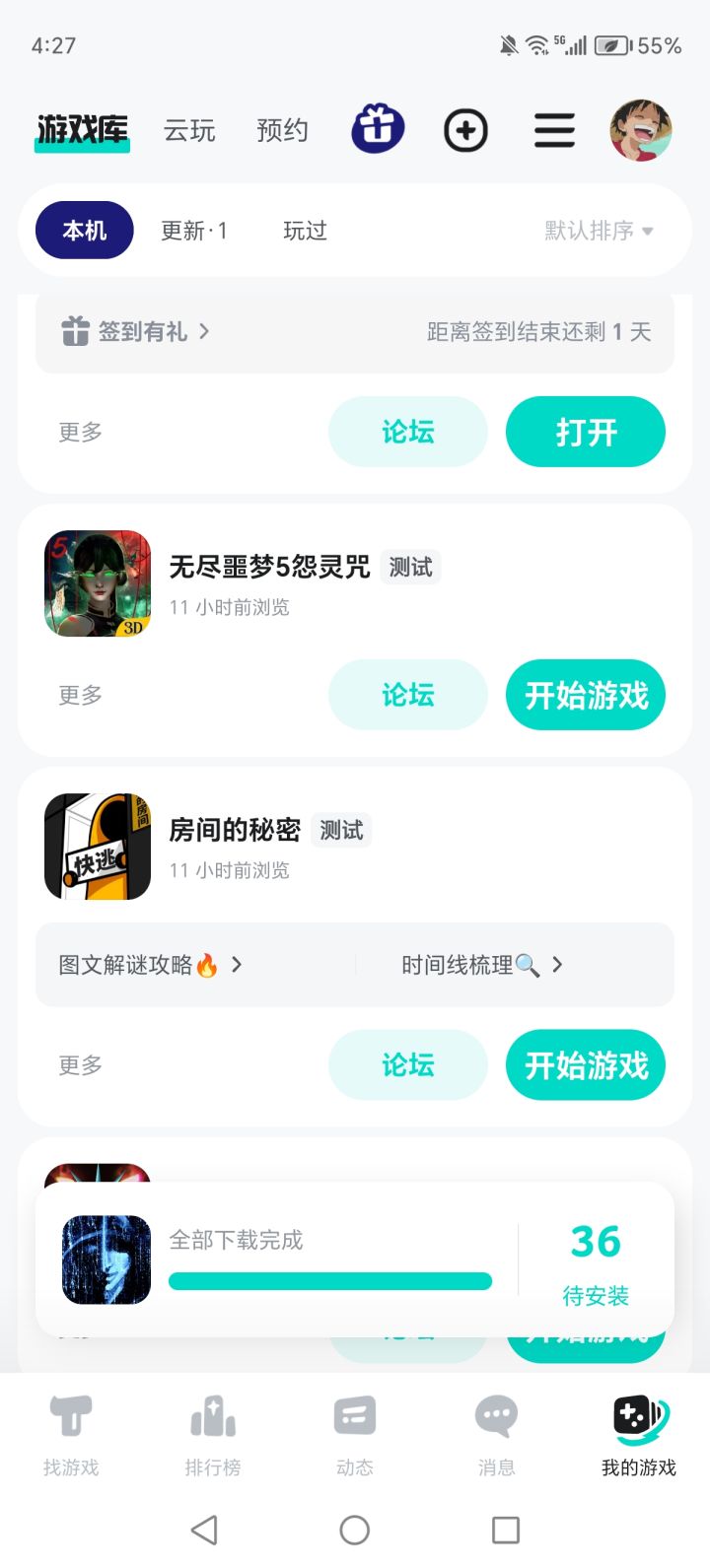The height and width of the screenshot is (1568, 710).
Task: Switch to the 预约 tab
Action: coord(282,130)
